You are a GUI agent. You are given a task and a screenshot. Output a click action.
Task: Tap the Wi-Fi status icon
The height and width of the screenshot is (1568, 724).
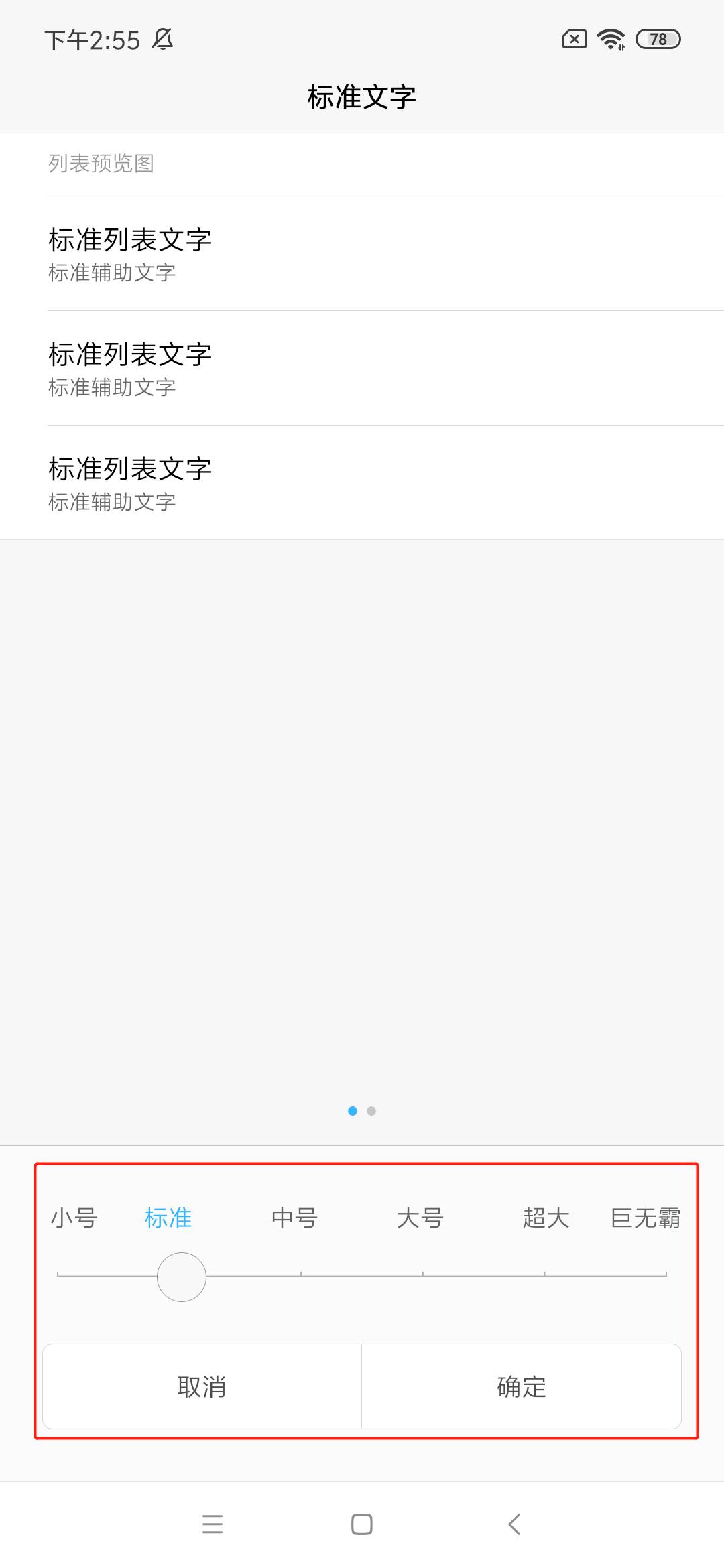[x=611, y=40]
